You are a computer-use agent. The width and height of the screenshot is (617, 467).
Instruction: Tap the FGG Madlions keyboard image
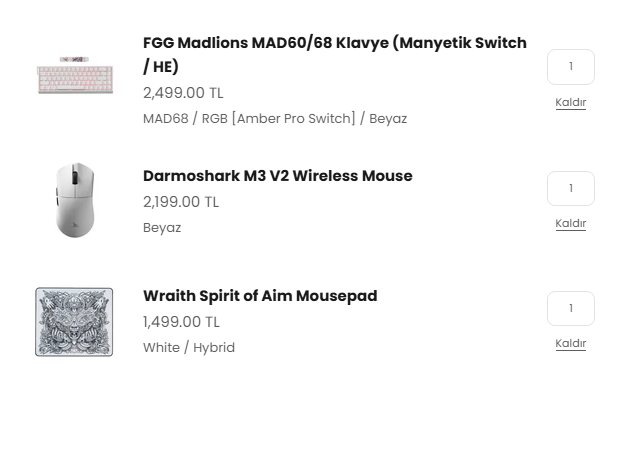[75, 77]
